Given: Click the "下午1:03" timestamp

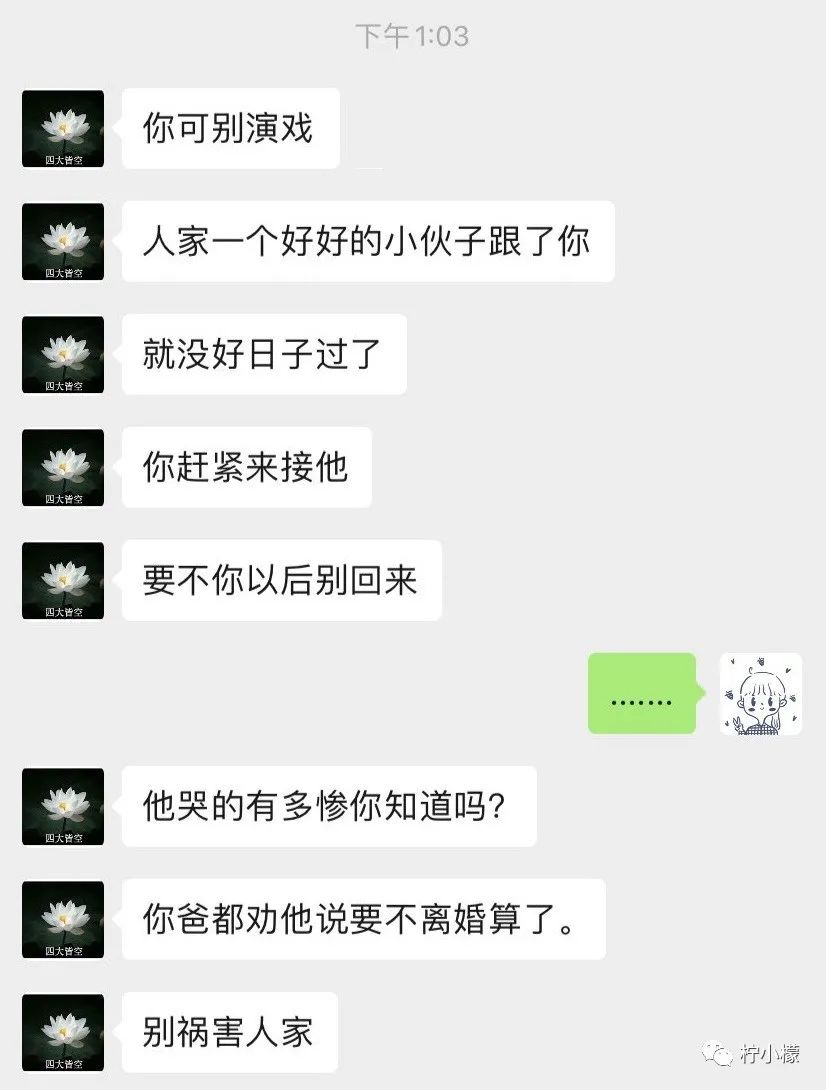Looking at the screenshot, I should [x=413, y=33].
